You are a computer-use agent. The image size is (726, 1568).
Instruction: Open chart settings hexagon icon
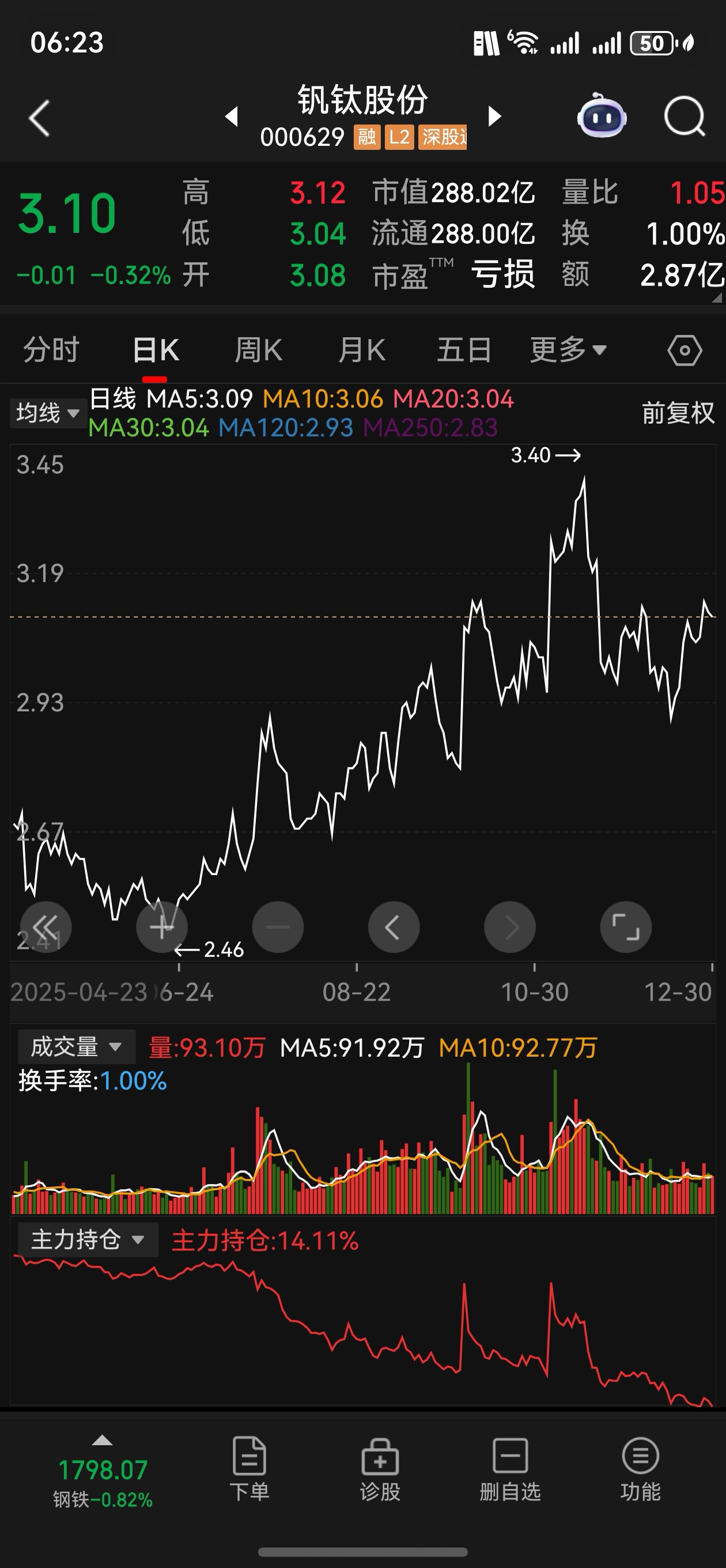(x=685, y=350)
